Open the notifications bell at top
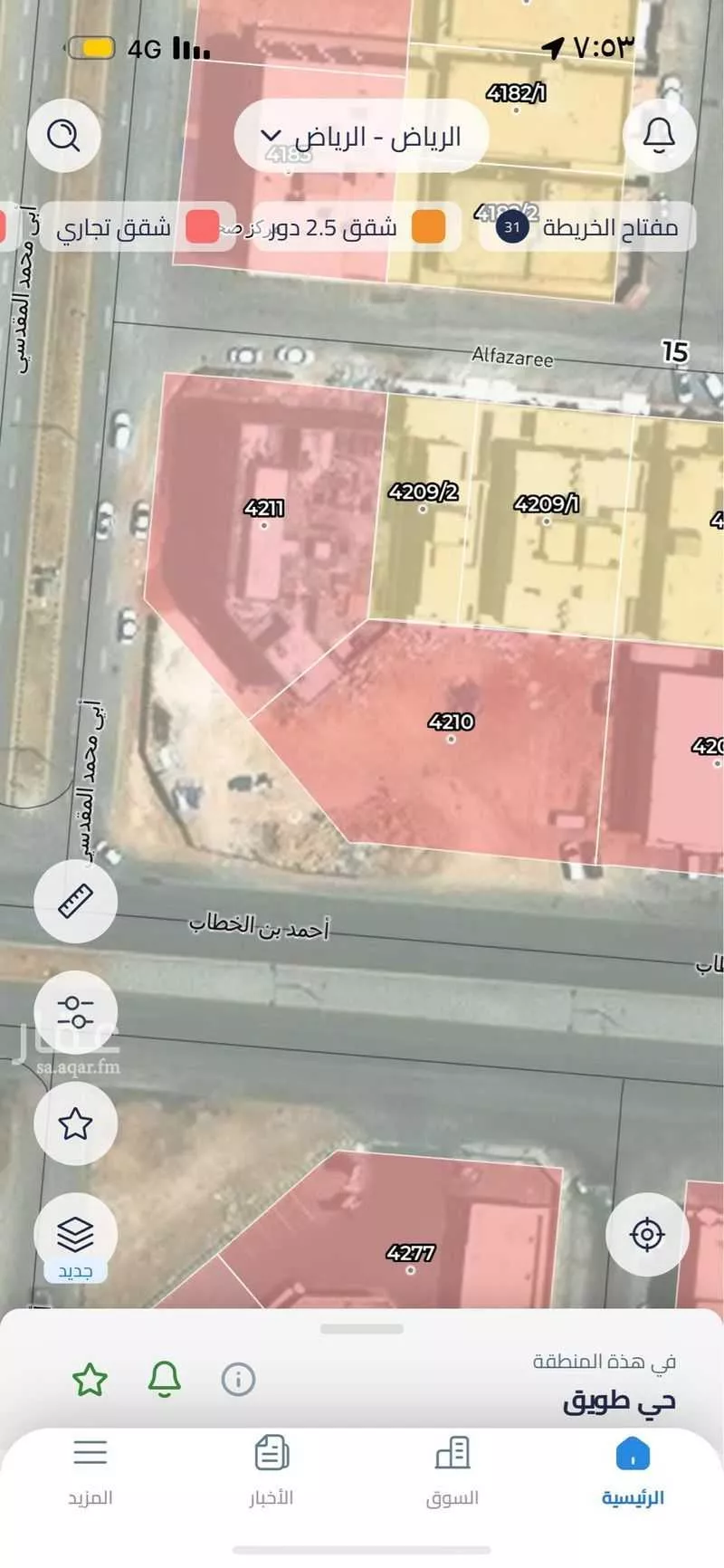 point(659,136)
